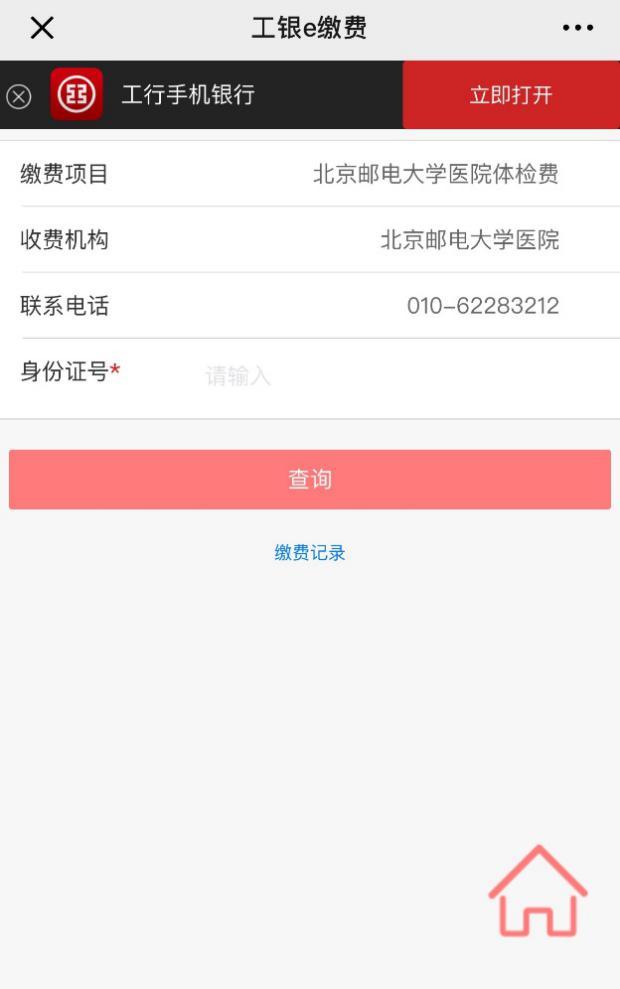Viewport: 620px width, 989px height.
Task: Open the 缴费记录 link
Action: pos(310,553)
